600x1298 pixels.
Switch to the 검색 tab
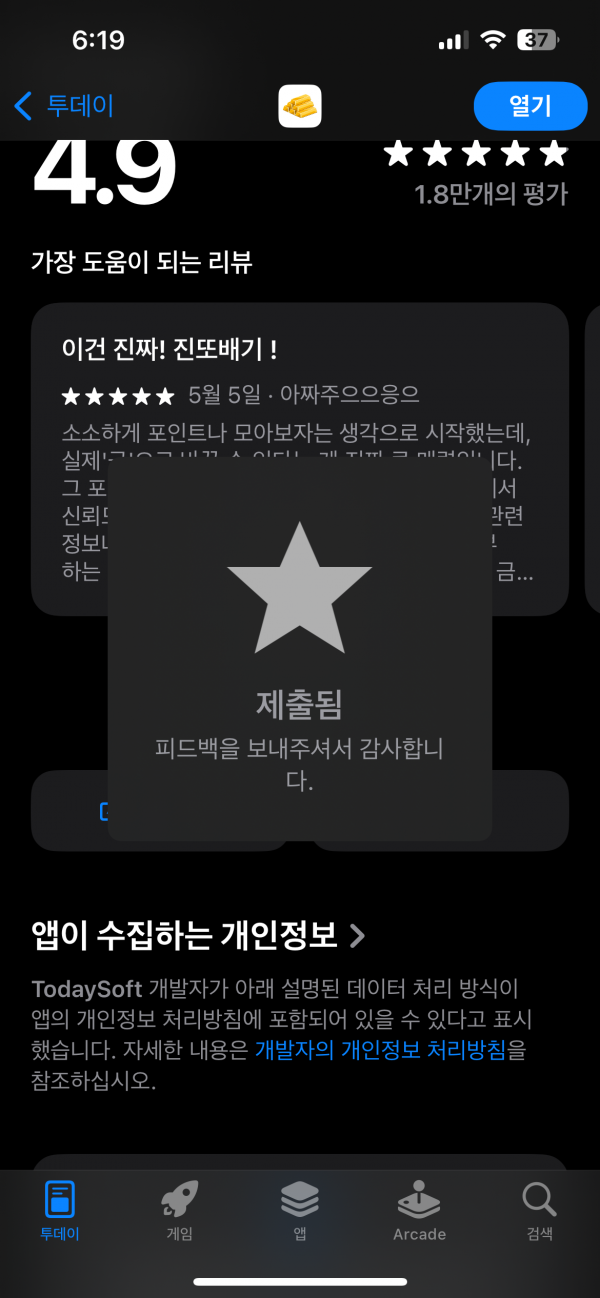point(539,1211)
